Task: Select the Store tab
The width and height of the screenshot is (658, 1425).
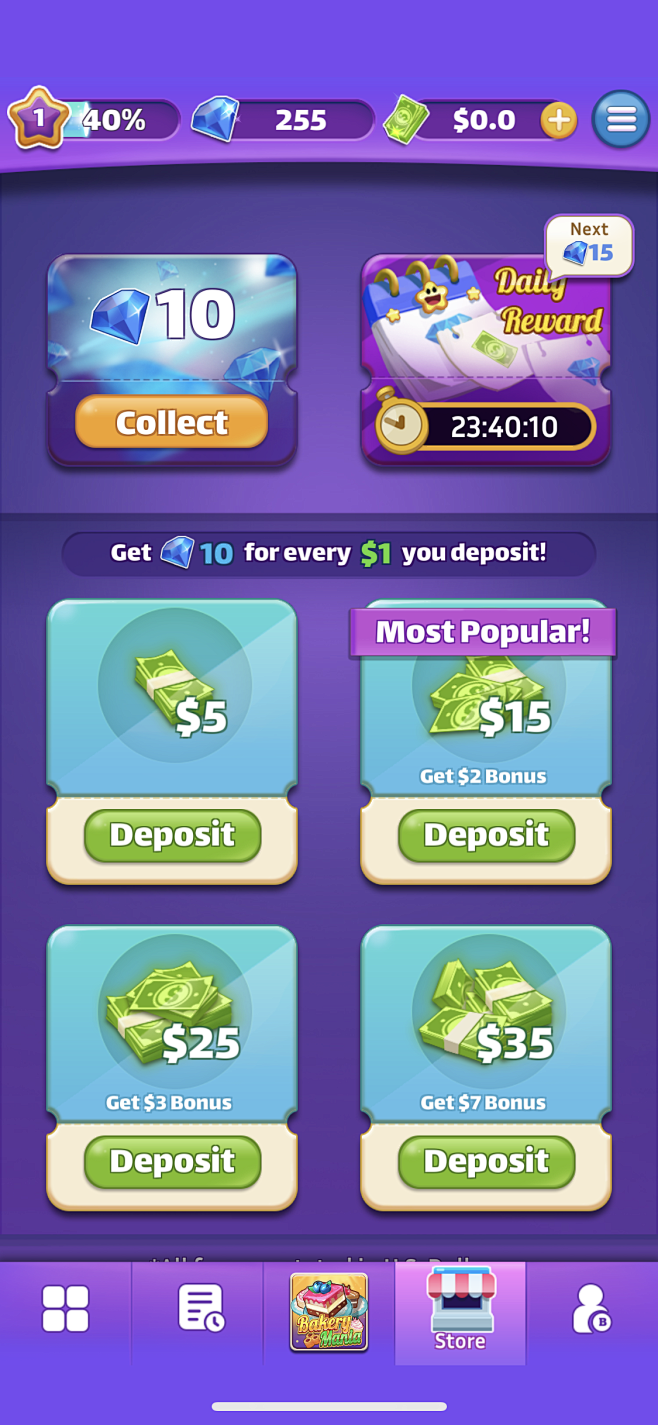Action: click(x=460, y=1311)
